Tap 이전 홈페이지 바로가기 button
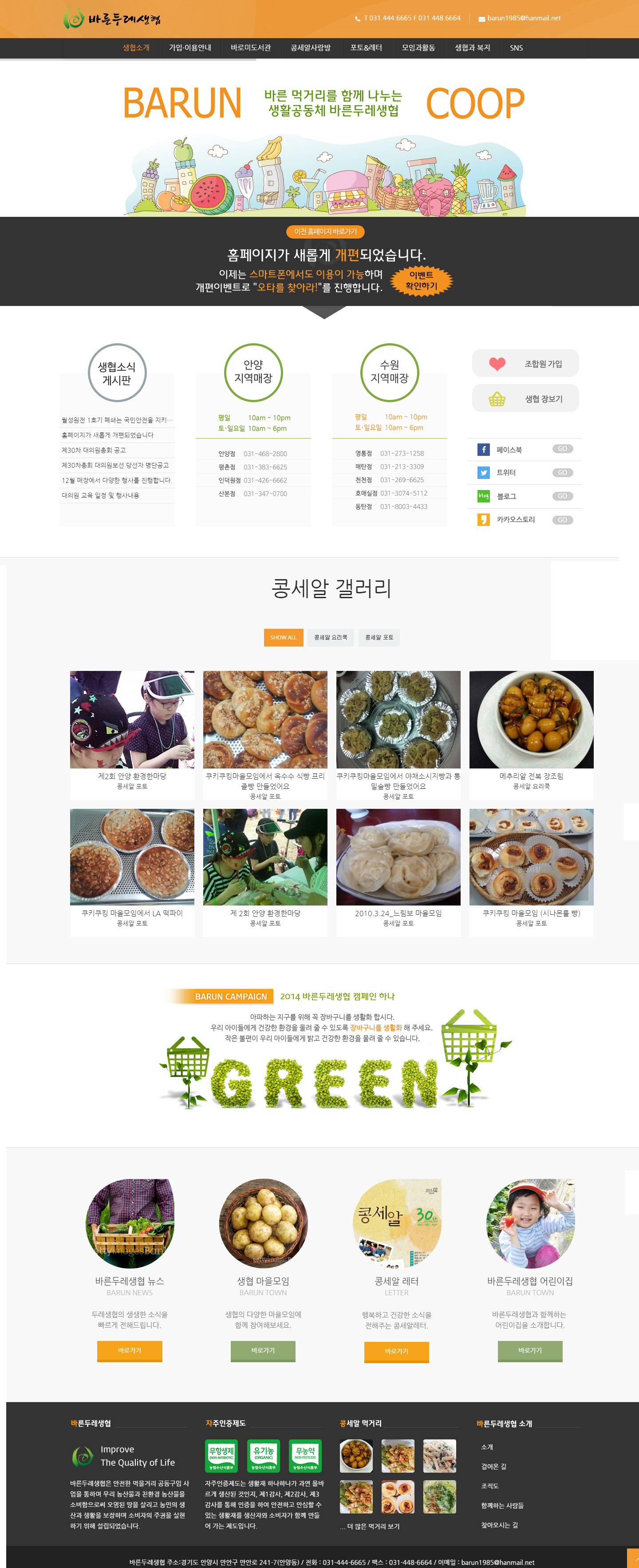This screenshot has height=1568, width=639. 325,232
